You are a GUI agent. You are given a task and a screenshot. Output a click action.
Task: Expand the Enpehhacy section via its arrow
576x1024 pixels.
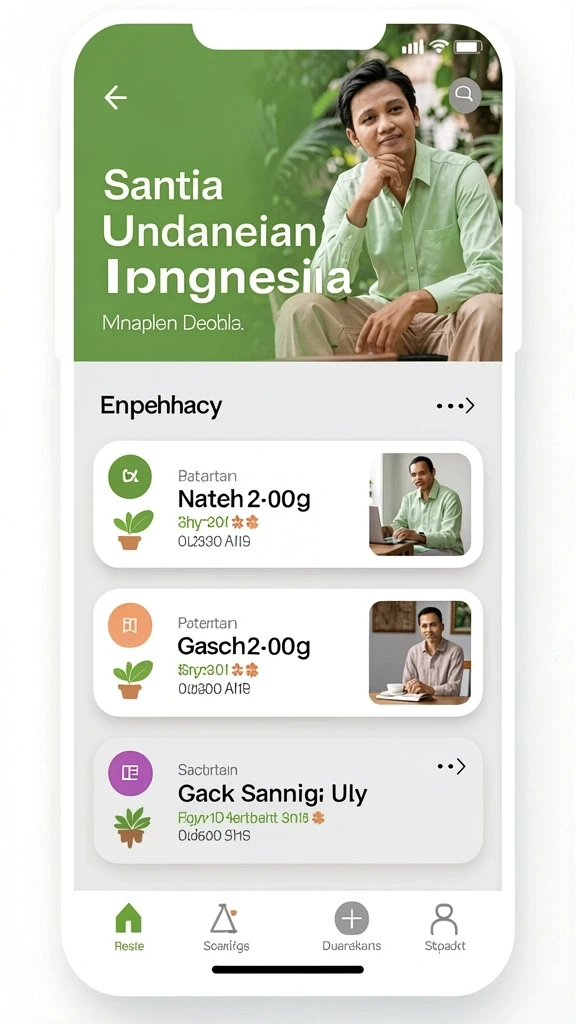point(455,406)
